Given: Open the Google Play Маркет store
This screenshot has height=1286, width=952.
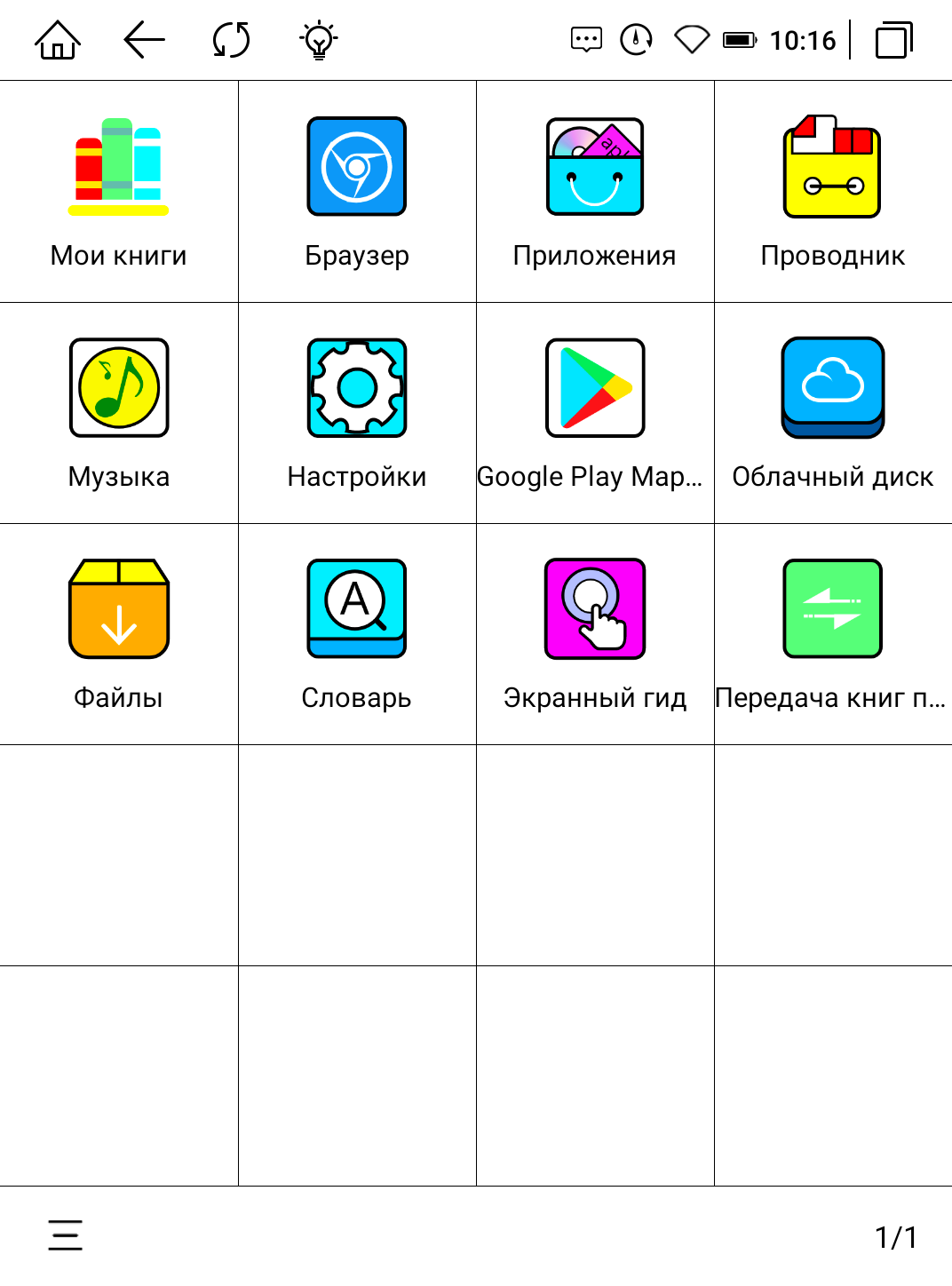Looking at the screenshot, I should click(x=594, y=388).
